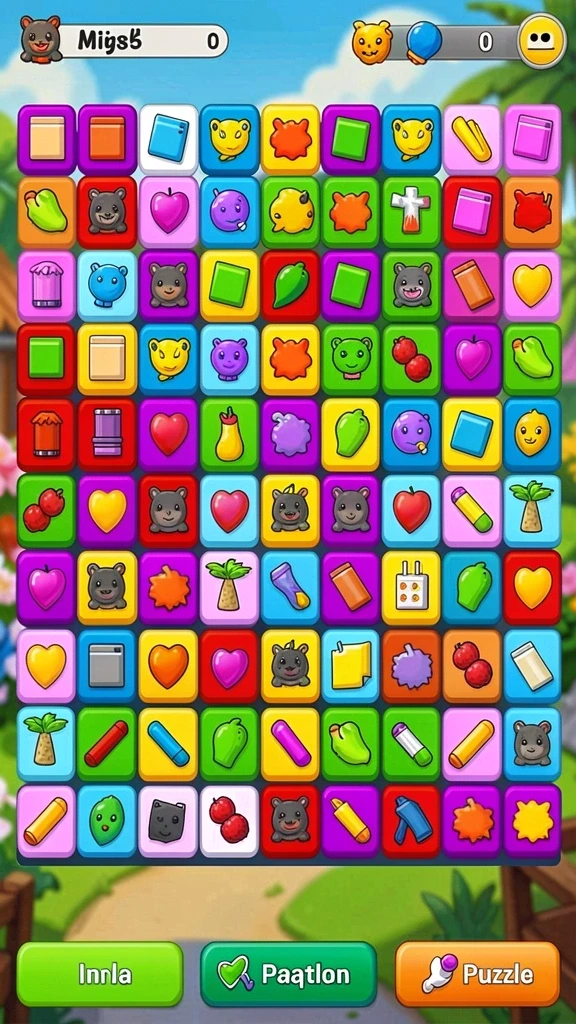Tap the green Innla button
Screen dimensions: 576x1024
(x=99, y=974)
